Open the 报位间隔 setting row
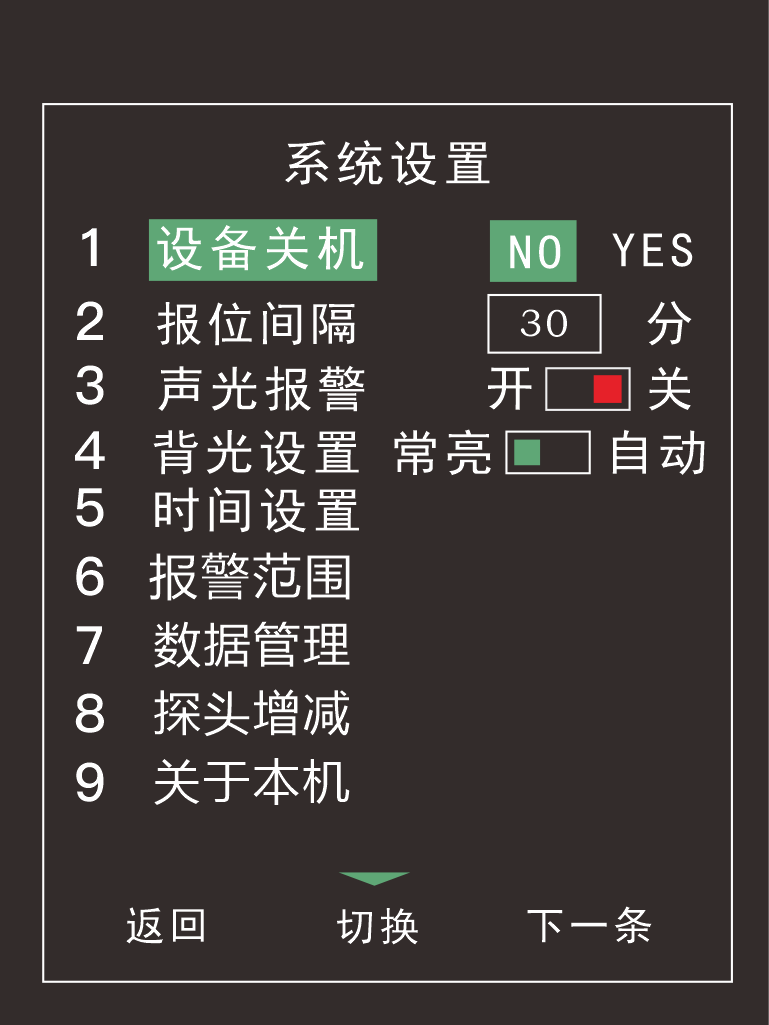The image size is (769, 1025). [257, 323]
